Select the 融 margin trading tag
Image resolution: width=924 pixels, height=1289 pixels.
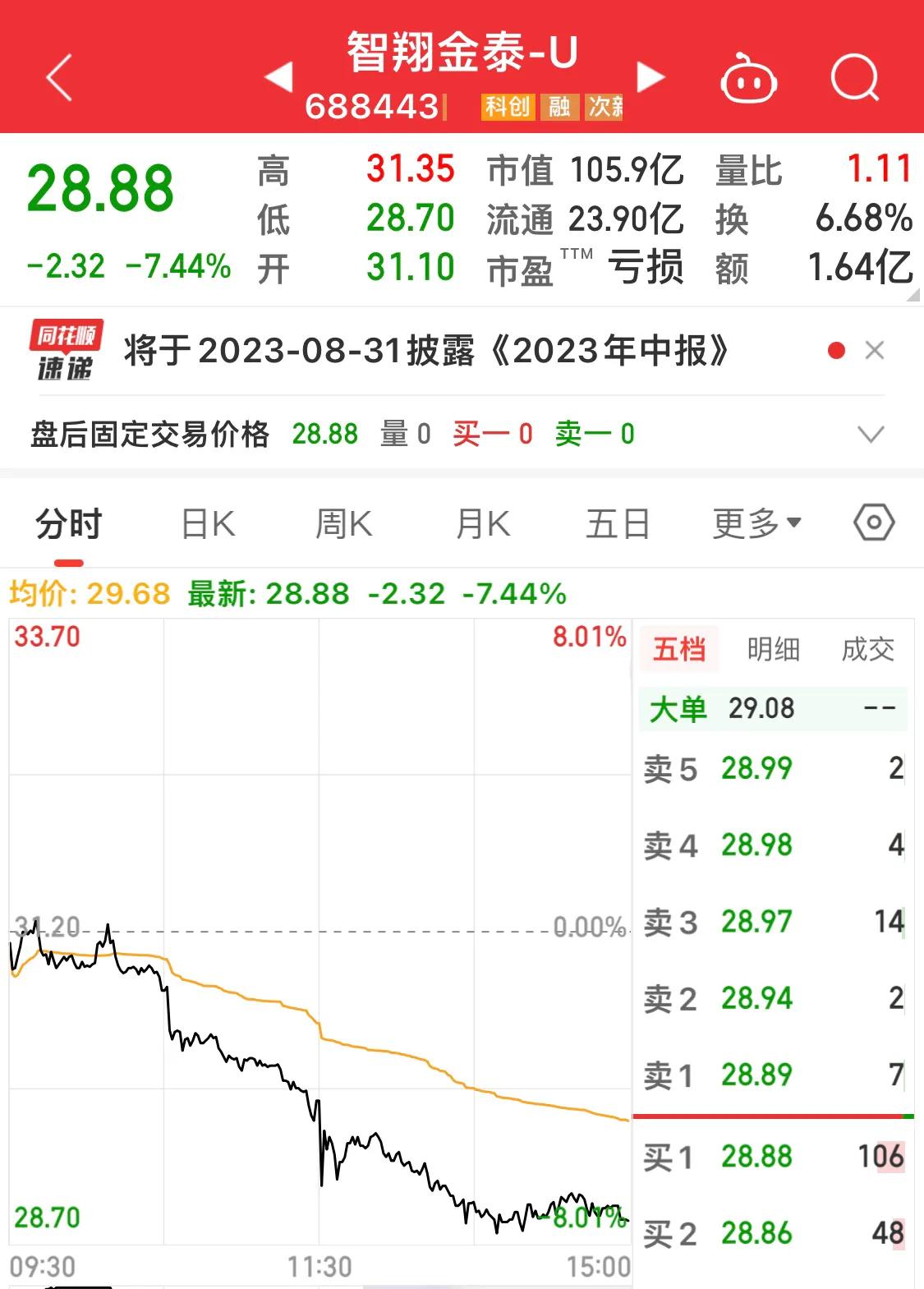(560, 106)
